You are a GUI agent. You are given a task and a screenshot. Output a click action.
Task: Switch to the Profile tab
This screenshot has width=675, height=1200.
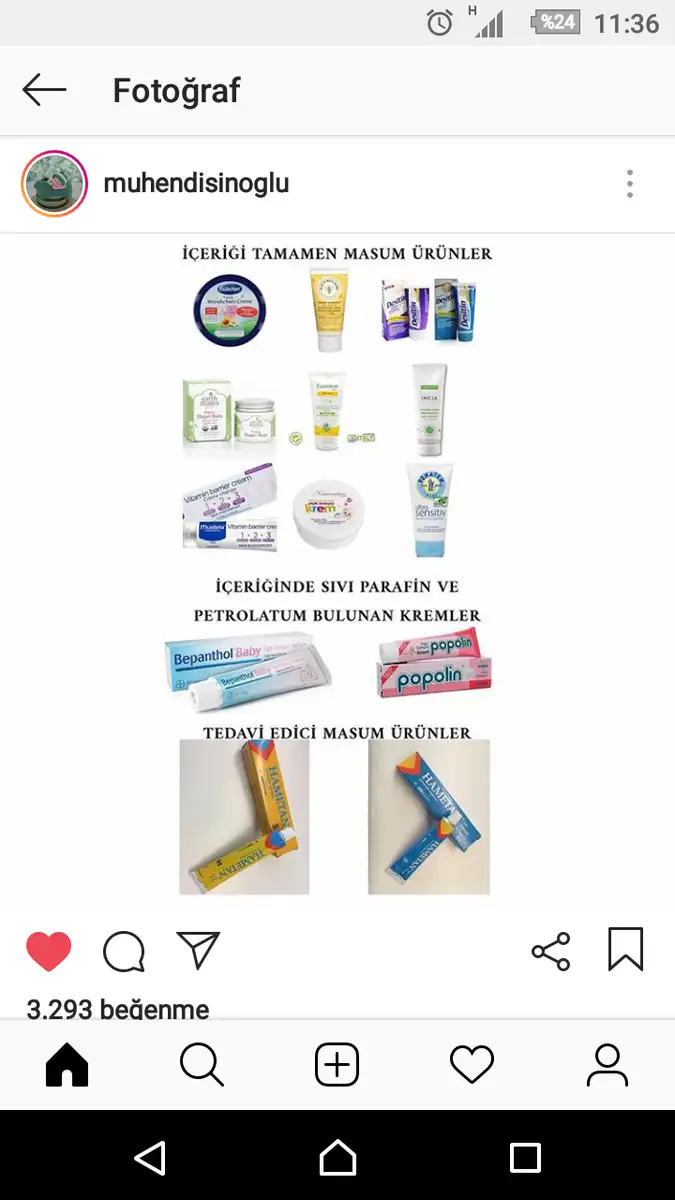607,1065
